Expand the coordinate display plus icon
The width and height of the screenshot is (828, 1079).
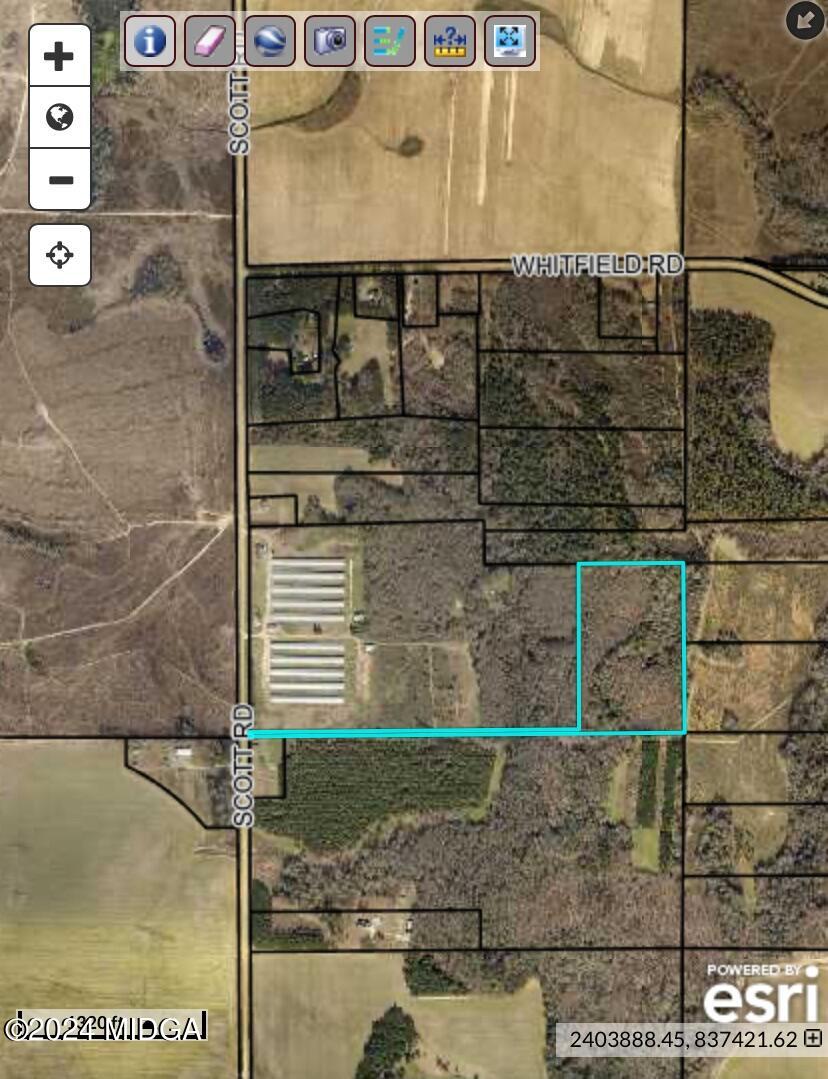tap(814, 1039)
